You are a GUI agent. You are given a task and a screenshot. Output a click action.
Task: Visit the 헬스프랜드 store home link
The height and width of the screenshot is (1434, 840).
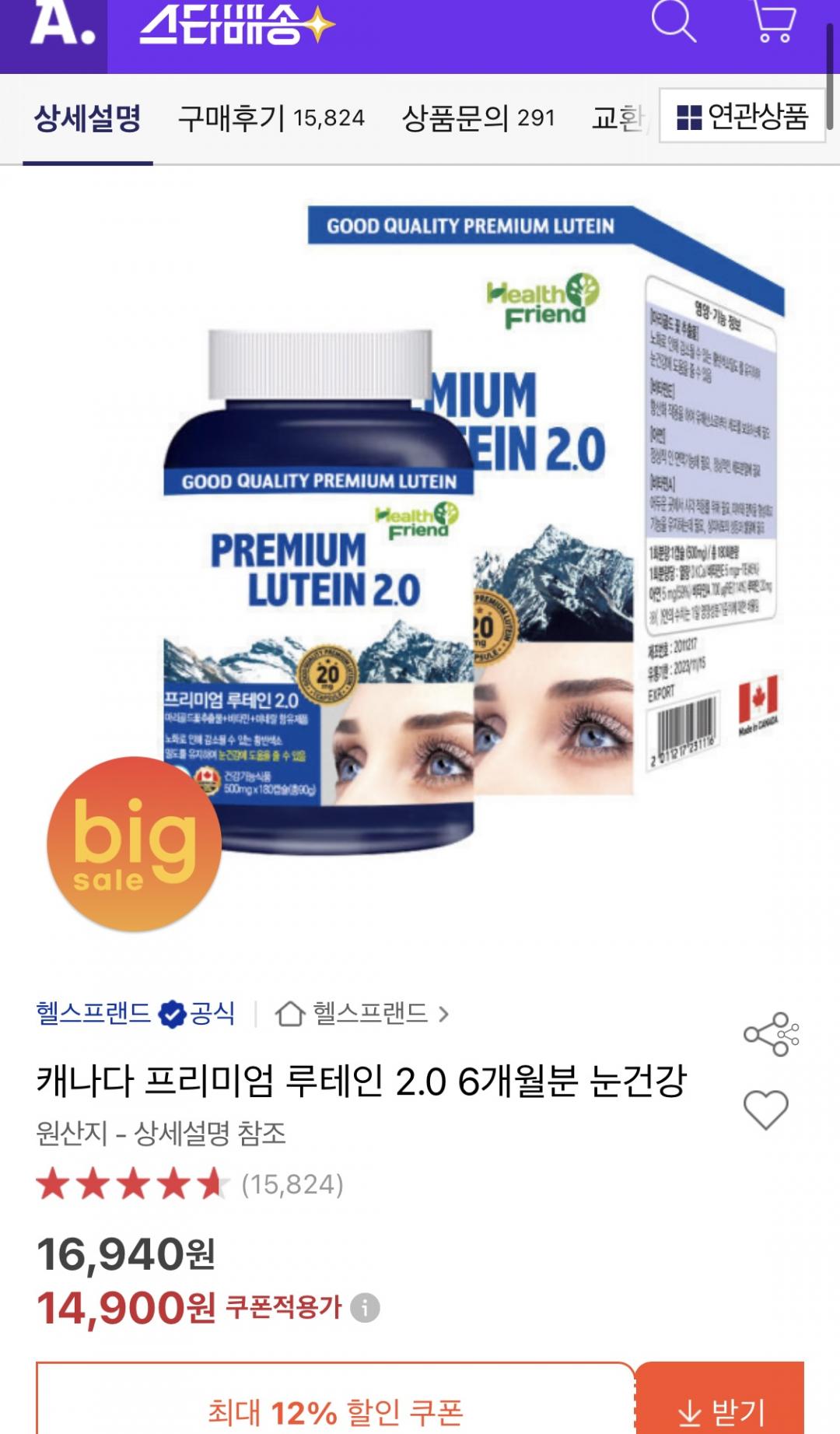pos(362,1013)
